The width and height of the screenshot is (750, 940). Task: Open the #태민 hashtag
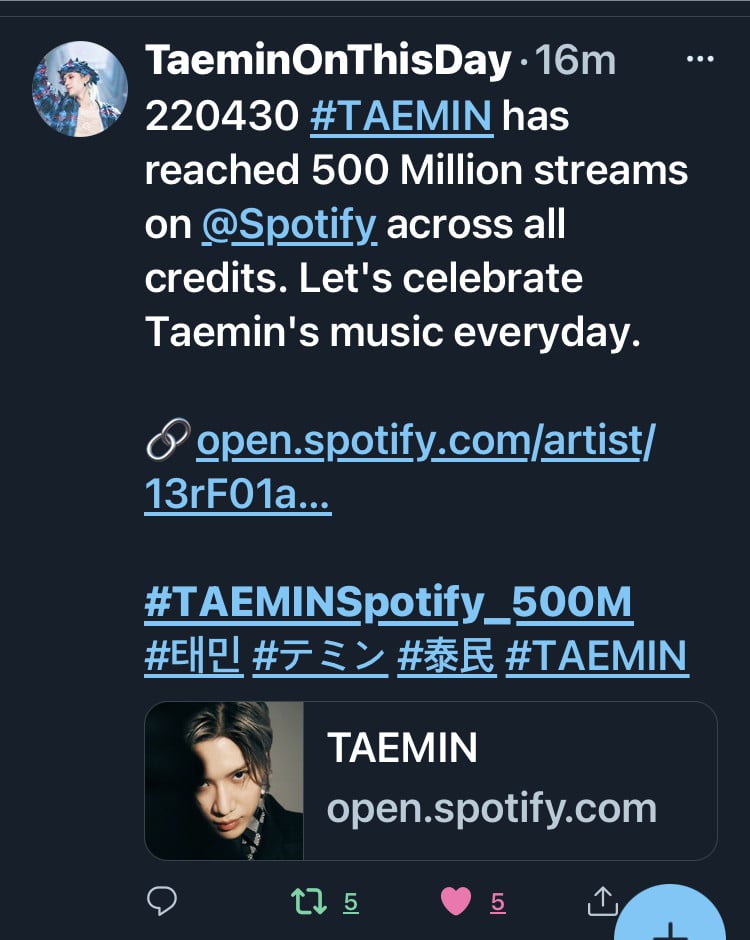[193, 657]
